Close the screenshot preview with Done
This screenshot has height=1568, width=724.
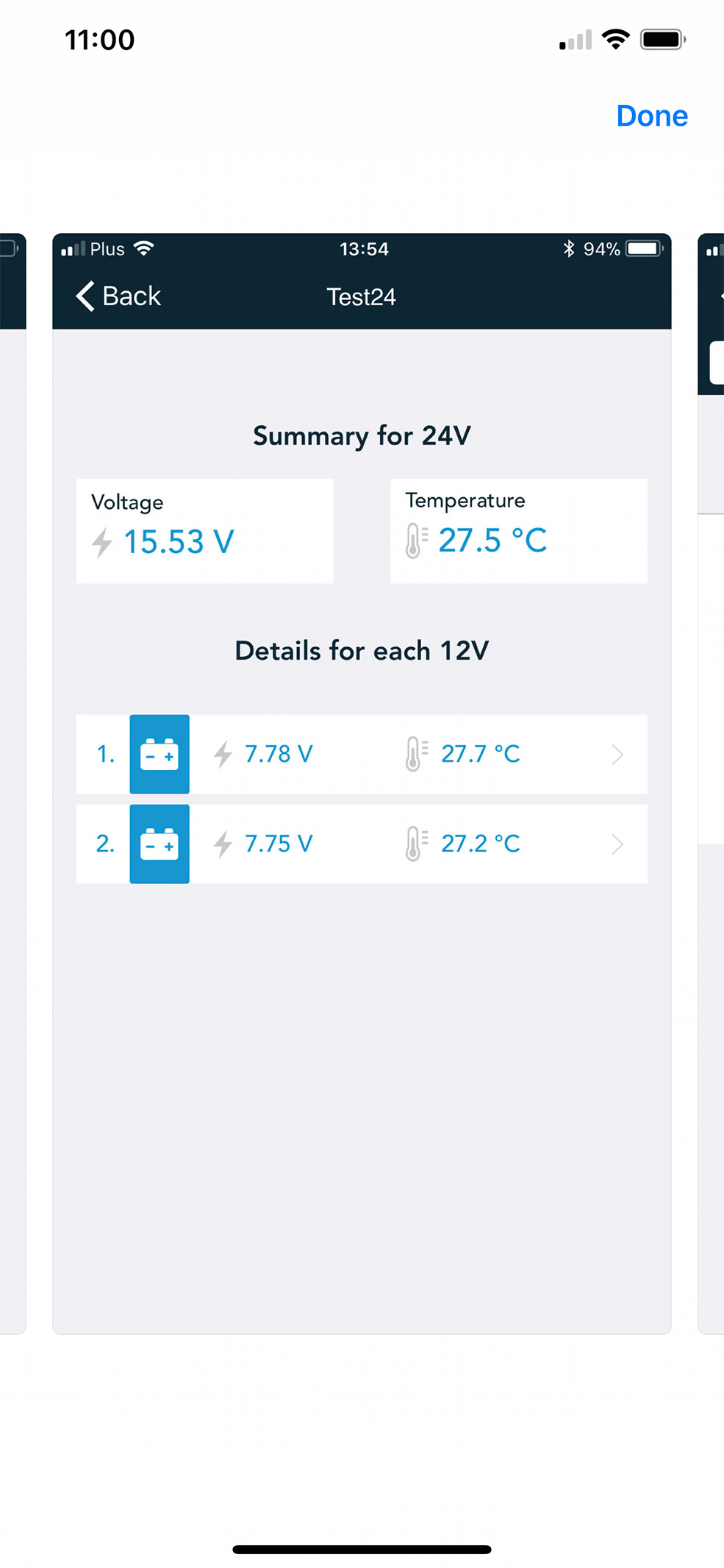point(651,116)
